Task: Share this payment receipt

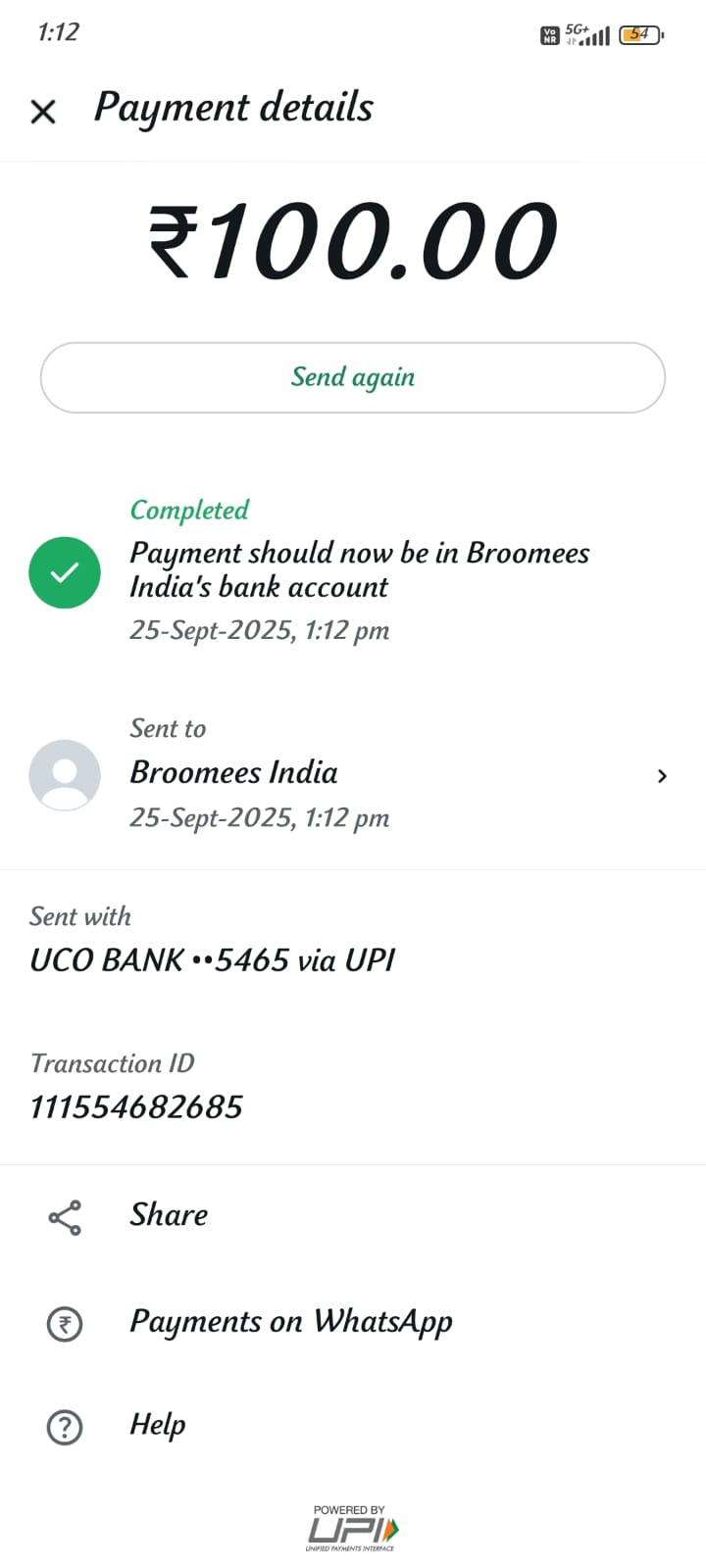Action: click(353, 1216)
